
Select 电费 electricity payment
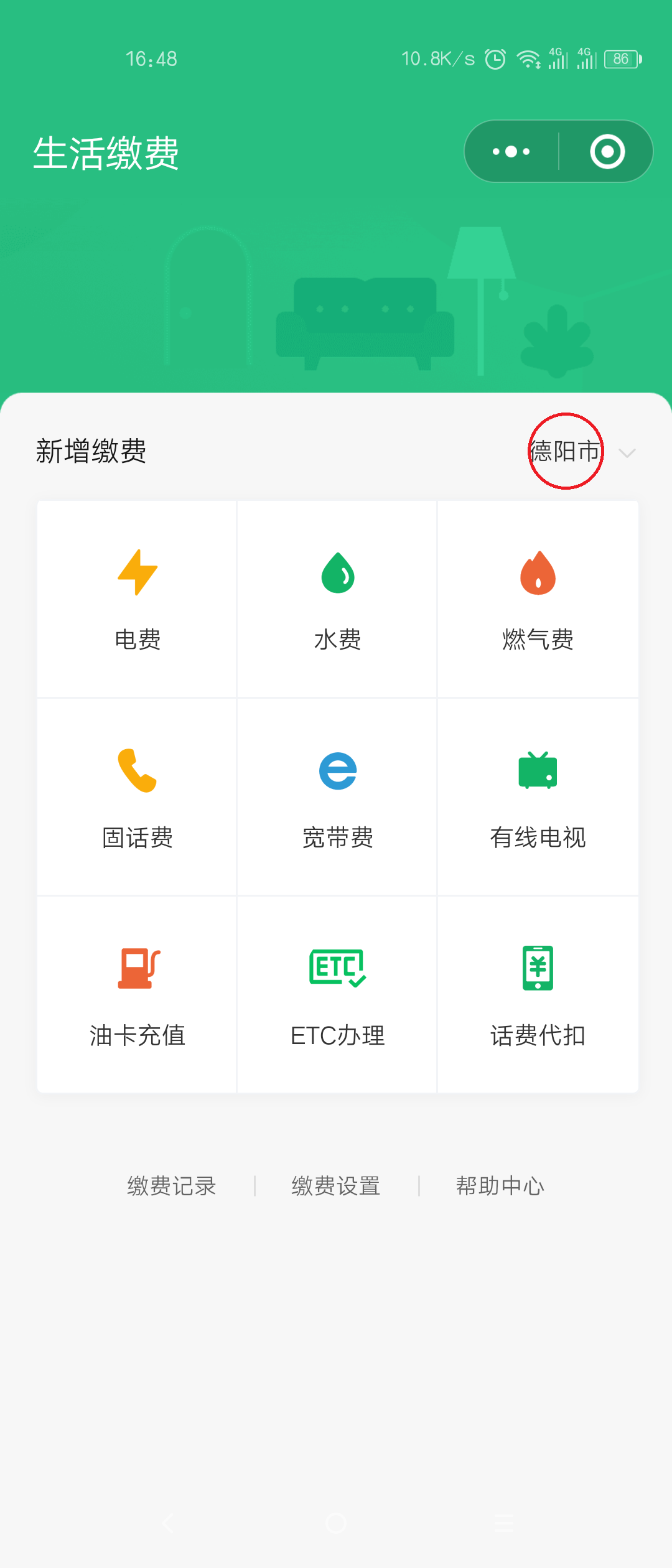point(138,599)
